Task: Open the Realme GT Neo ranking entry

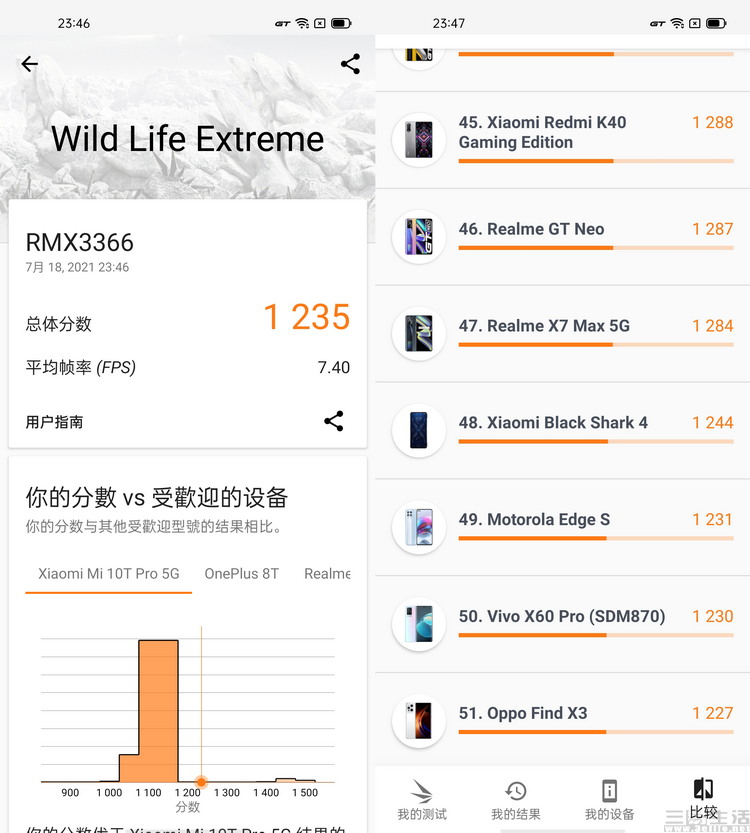Action: click(562, 236)
